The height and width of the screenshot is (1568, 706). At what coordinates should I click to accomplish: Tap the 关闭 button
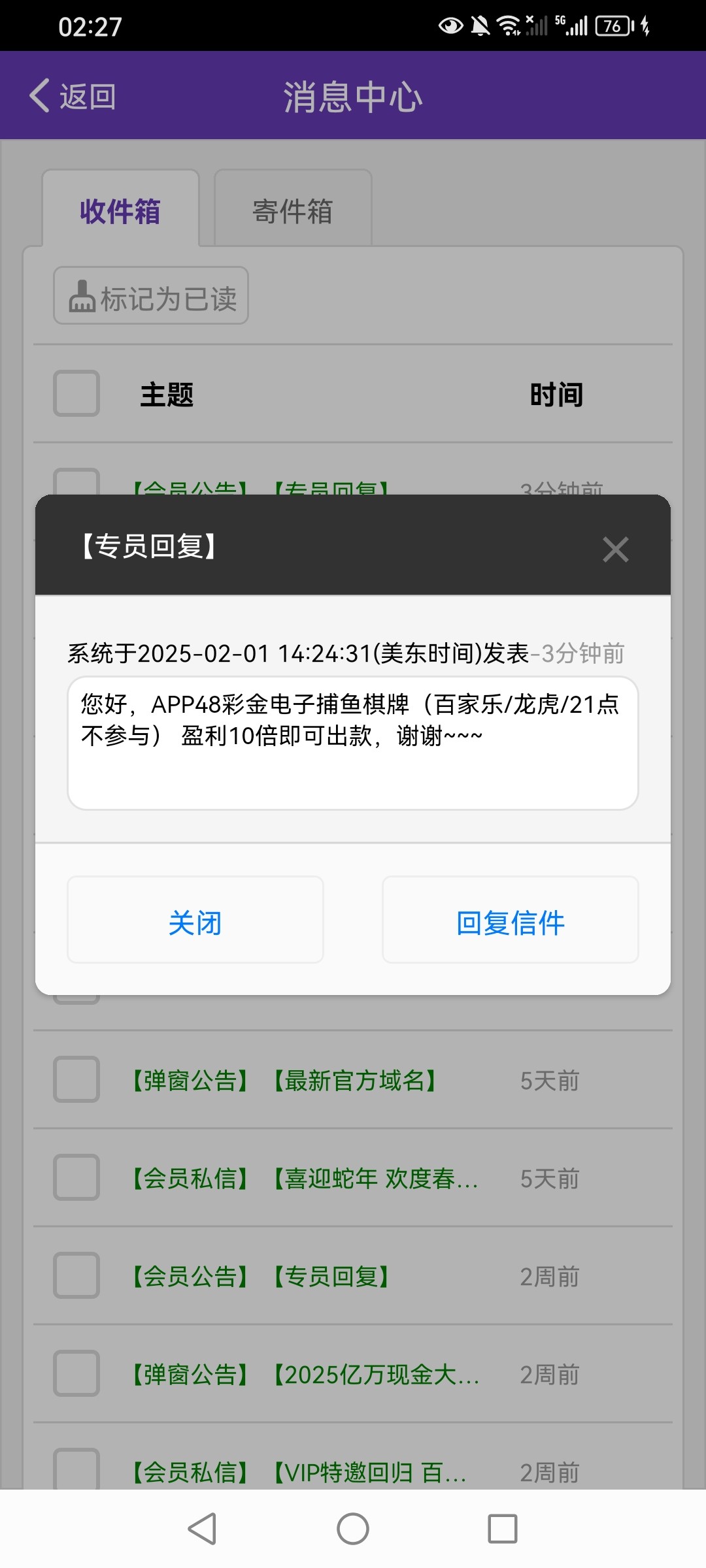pos(195,920)
